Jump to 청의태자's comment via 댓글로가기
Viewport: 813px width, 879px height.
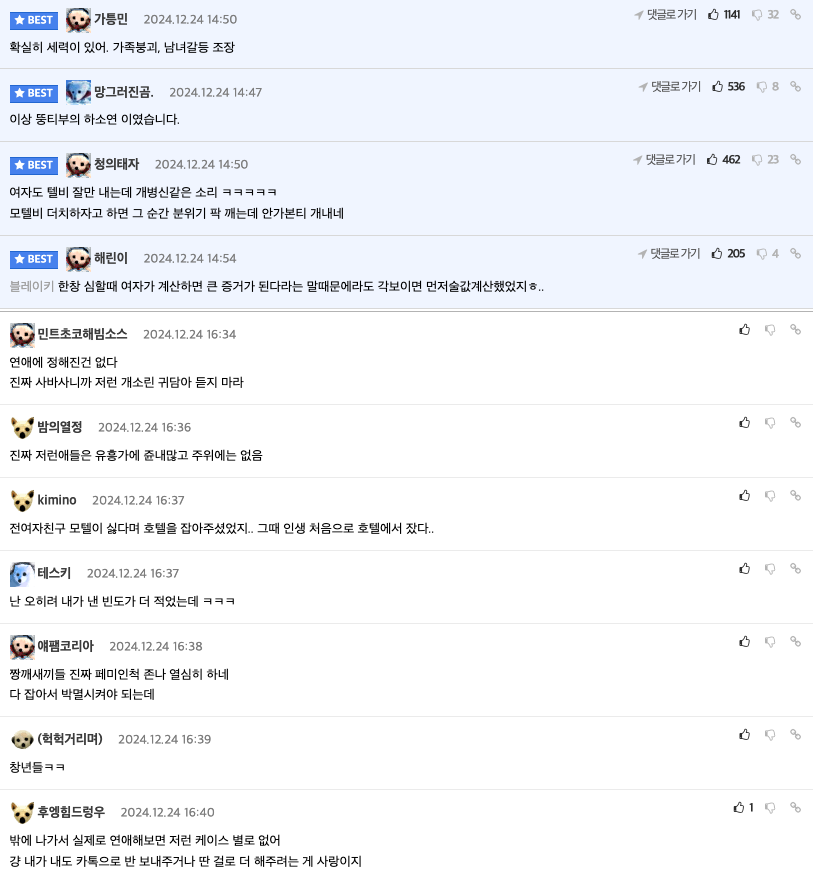[665, 160]
